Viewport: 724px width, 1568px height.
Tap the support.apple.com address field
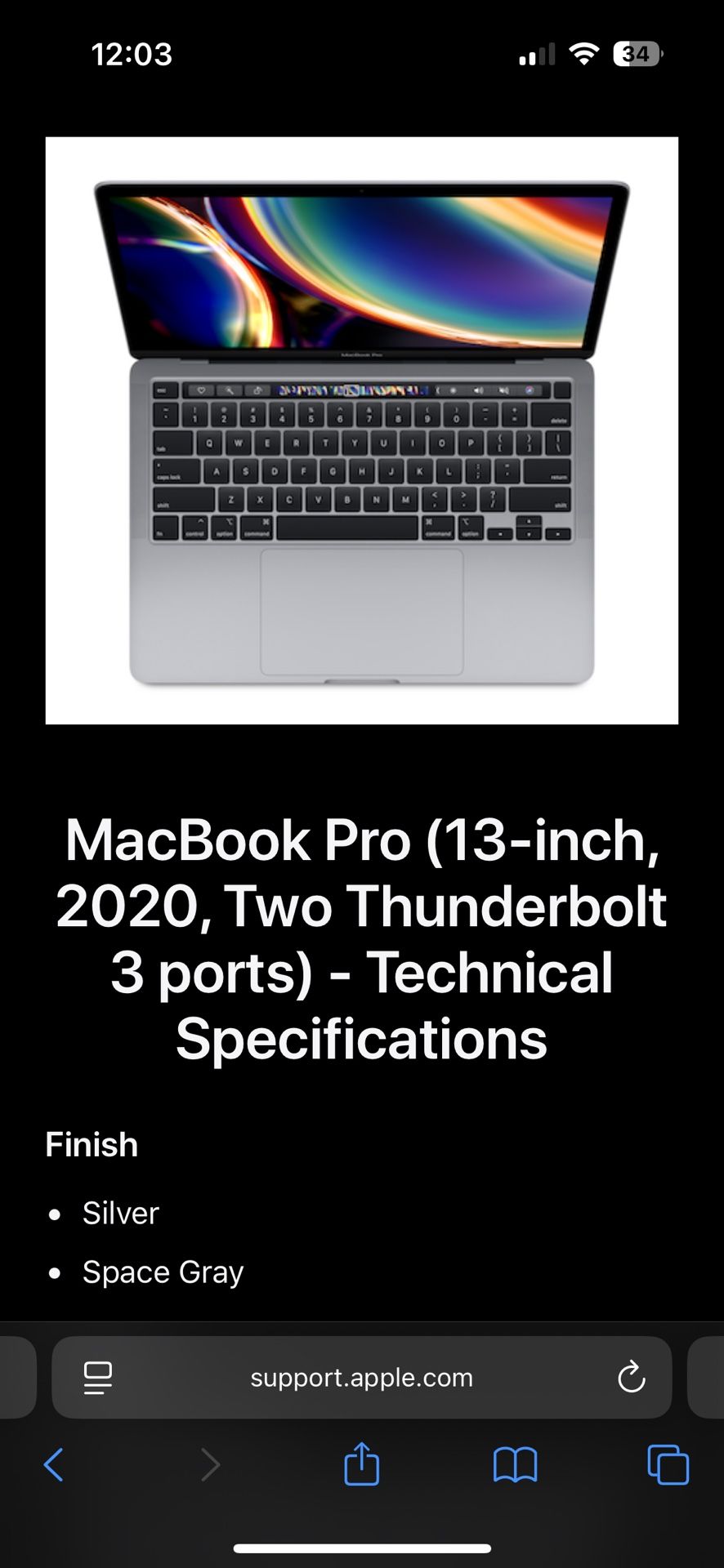pos(361,1378)
